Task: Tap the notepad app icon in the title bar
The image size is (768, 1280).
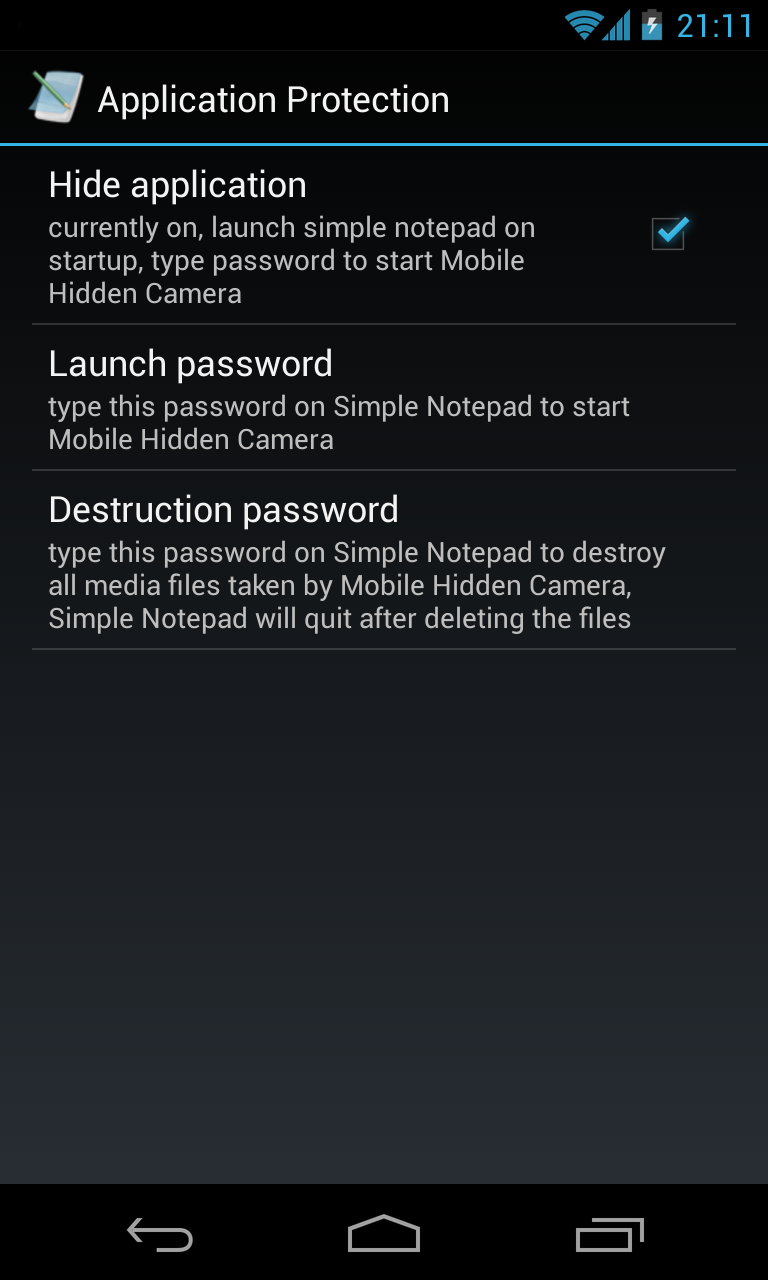Action: 56,99
